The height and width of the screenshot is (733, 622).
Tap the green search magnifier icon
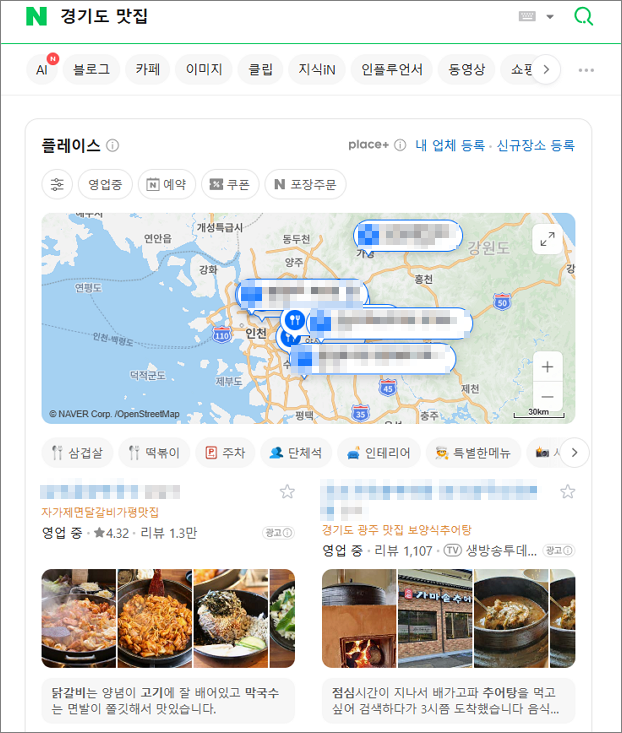pyautogui.click(x=584, y=17)
